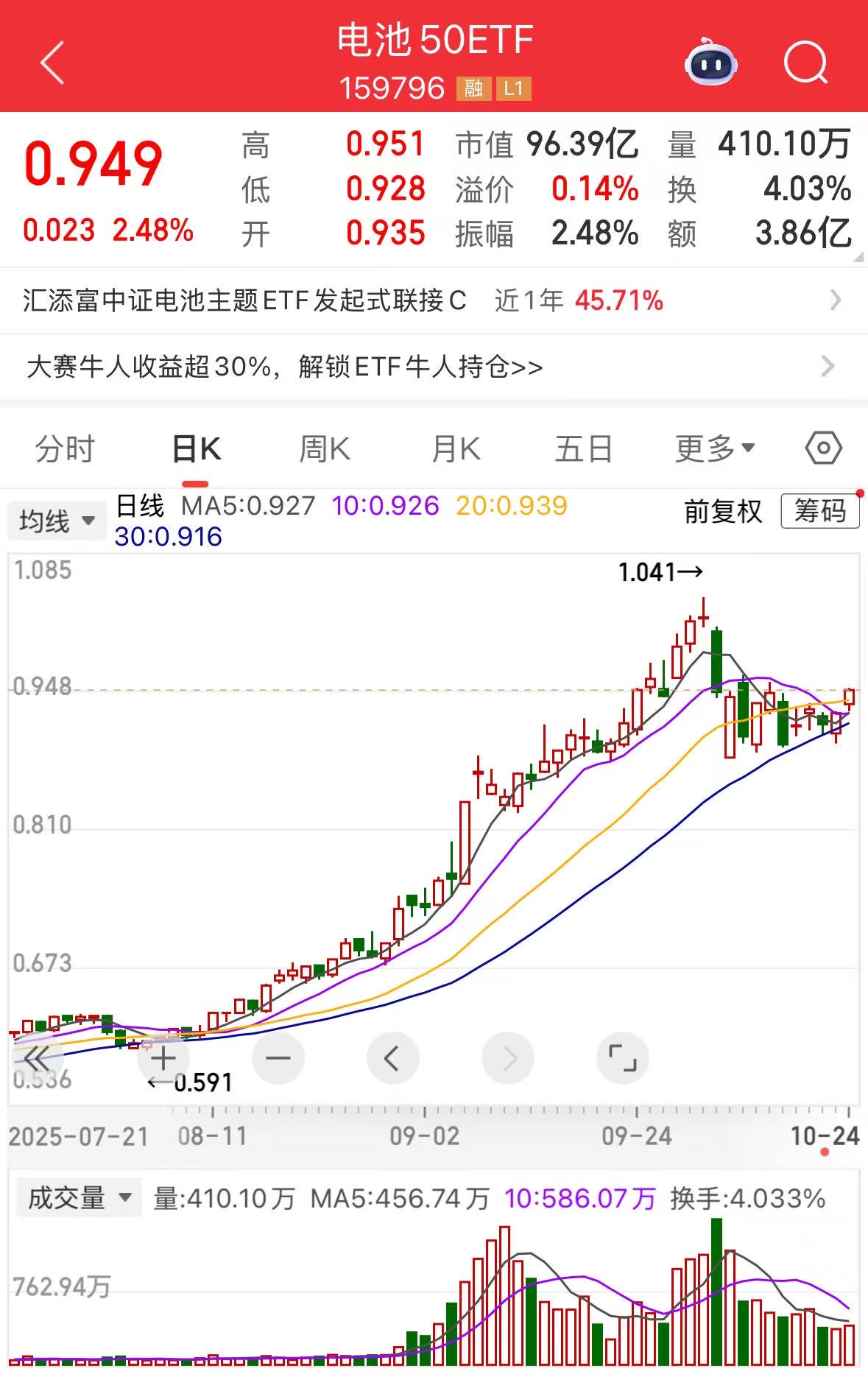This screenshot has height=1377, width=868.
Task: Switch to the 月K chart tab
Action: pos(456,449)
